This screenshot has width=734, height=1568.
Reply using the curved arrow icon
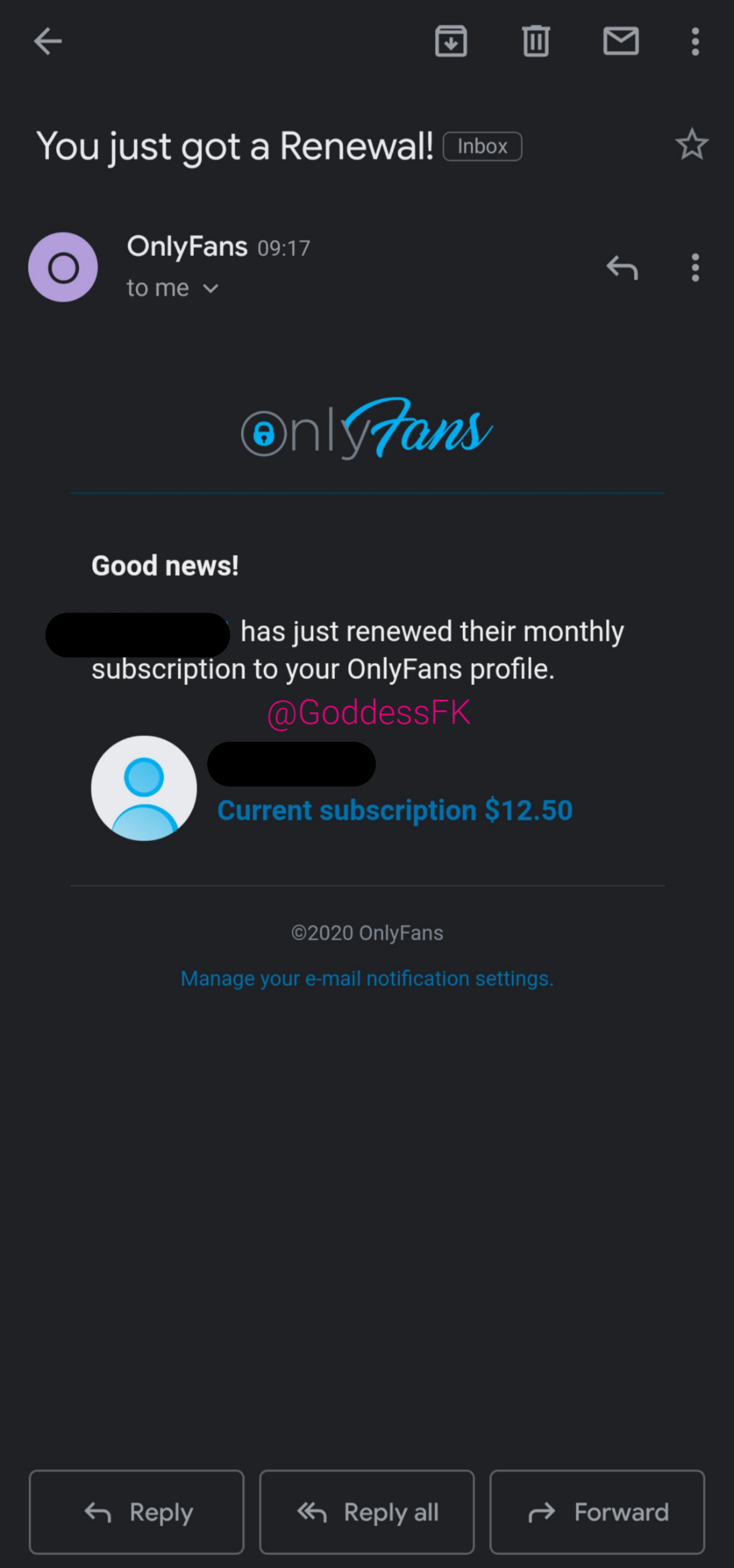[622, 267]
